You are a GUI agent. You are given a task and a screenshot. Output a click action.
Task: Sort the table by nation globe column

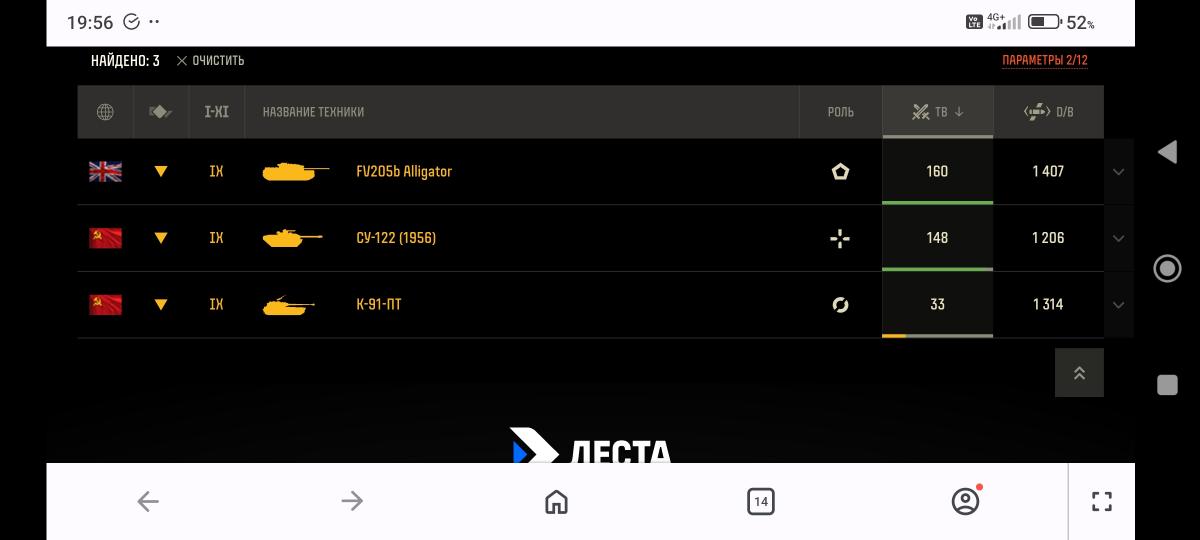[x=105, y=112]
